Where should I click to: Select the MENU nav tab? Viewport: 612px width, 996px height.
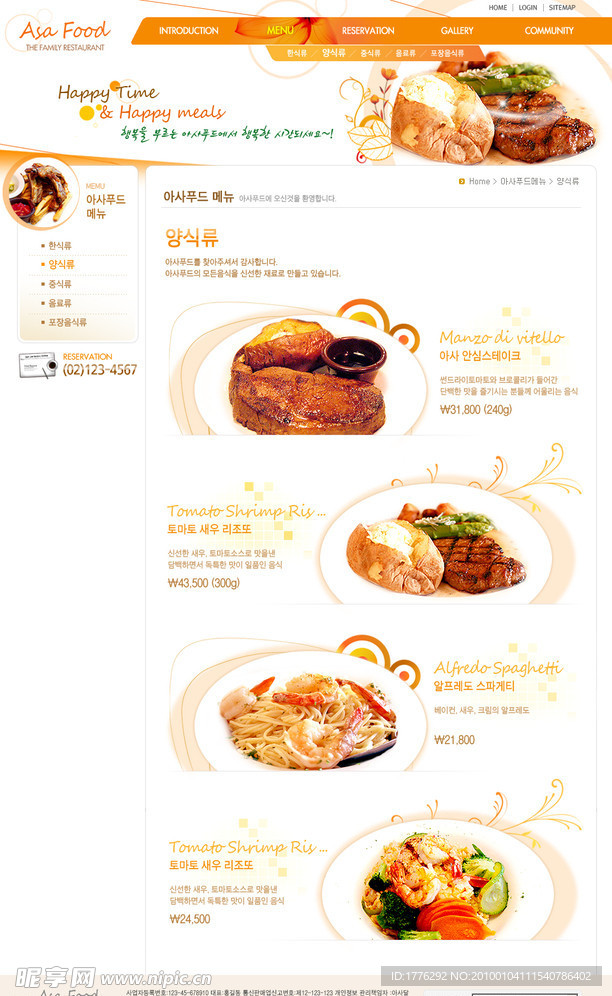pyautogui.click(x=280, y=30)
